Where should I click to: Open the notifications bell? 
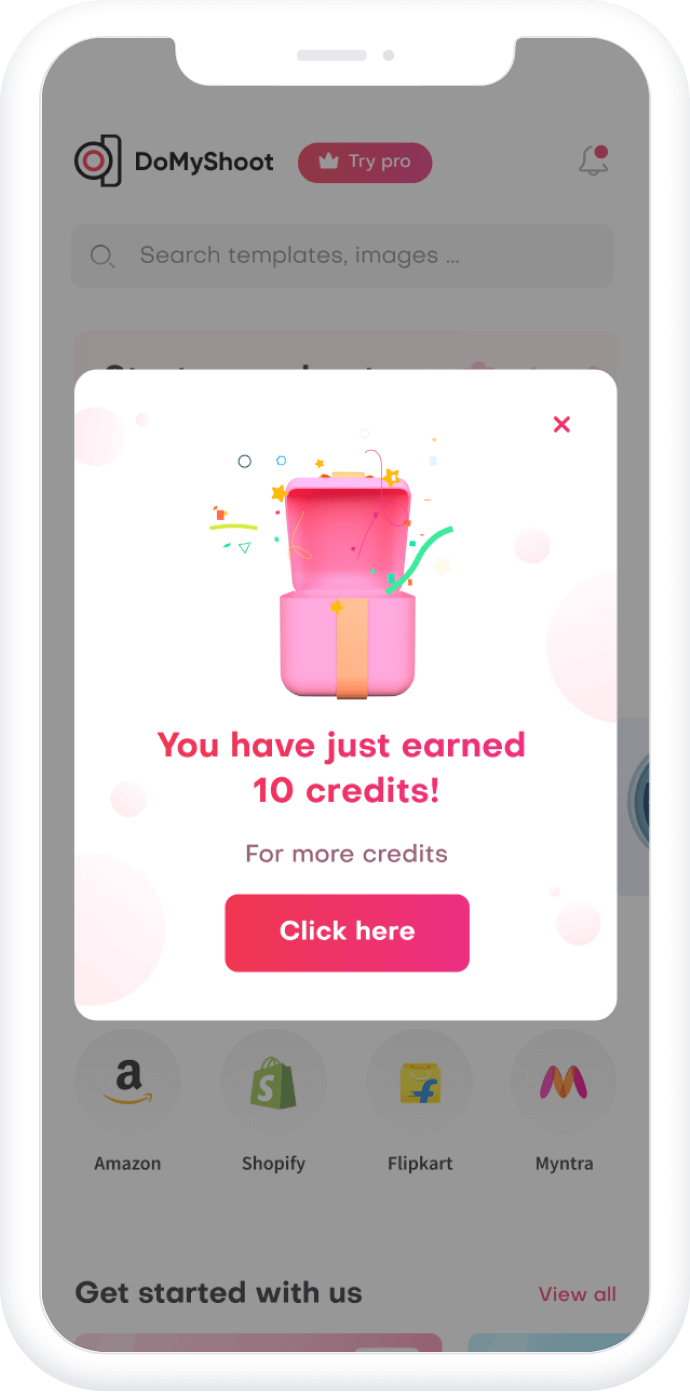pyautogui.click(x=593, y=161)
